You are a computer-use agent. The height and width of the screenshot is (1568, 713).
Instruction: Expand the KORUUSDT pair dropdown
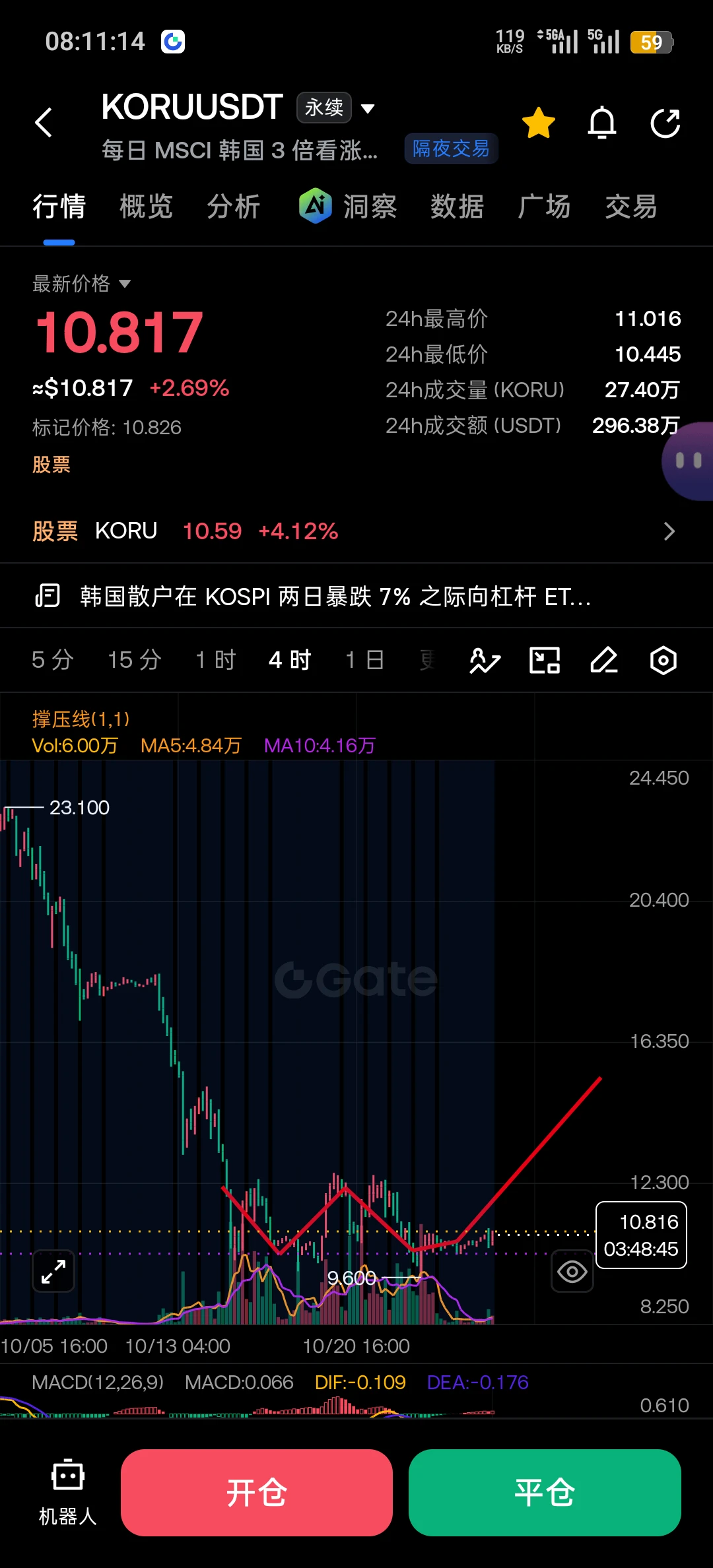click(368, 108)
